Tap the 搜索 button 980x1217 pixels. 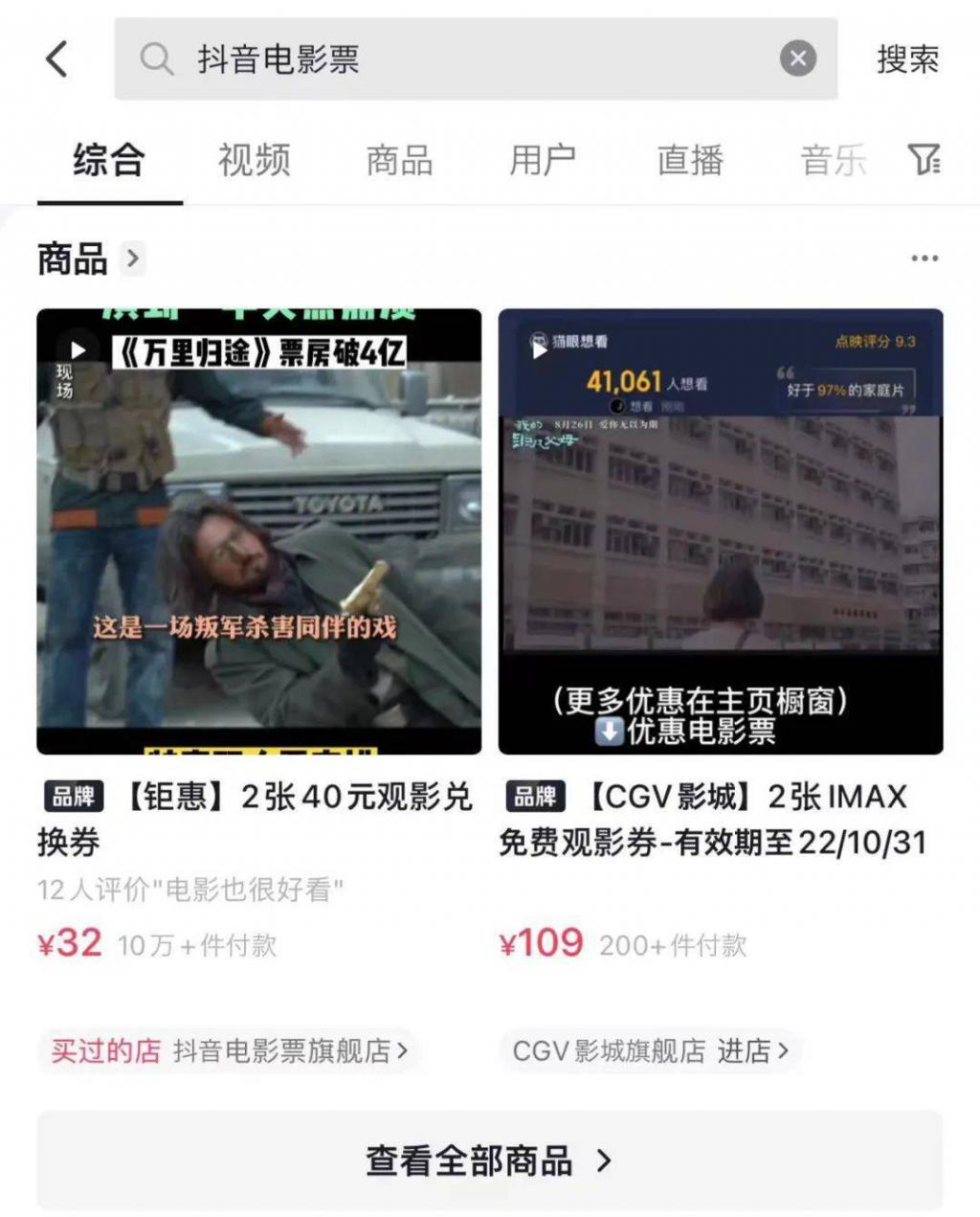pyautogui.click(x=906, y=59)
